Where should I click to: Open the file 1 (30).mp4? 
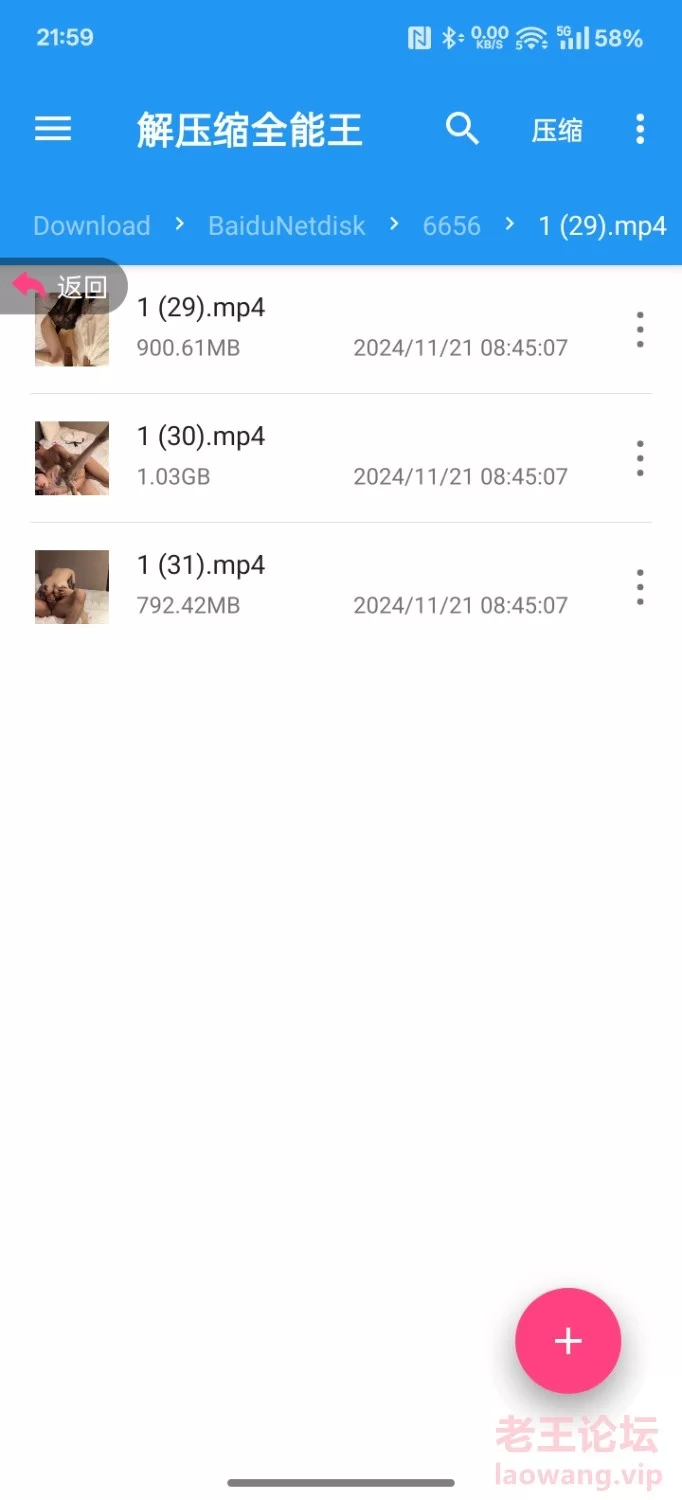(300, 457)
